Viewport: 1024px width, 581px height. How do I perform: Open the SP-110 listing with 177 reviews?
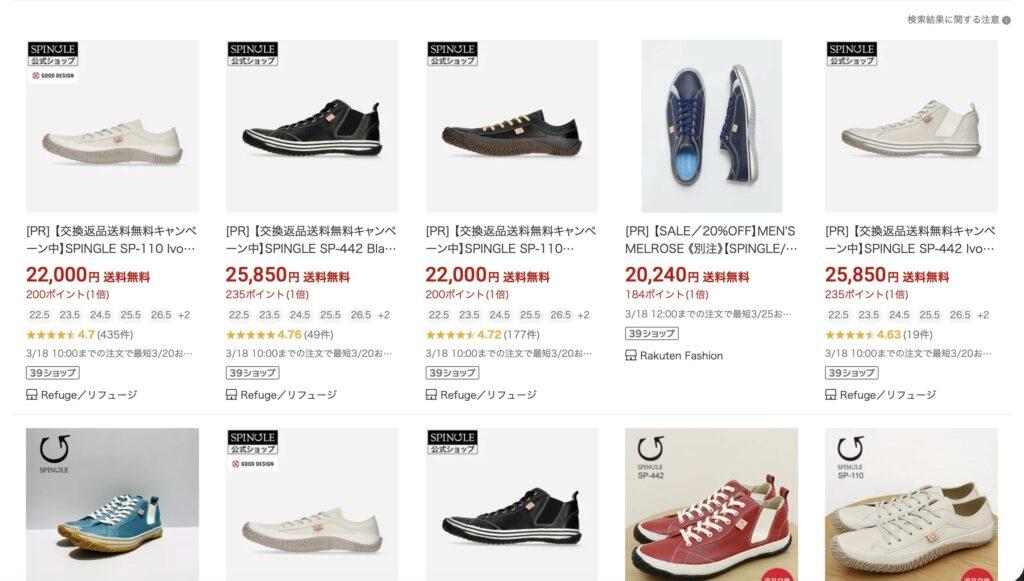511,239
